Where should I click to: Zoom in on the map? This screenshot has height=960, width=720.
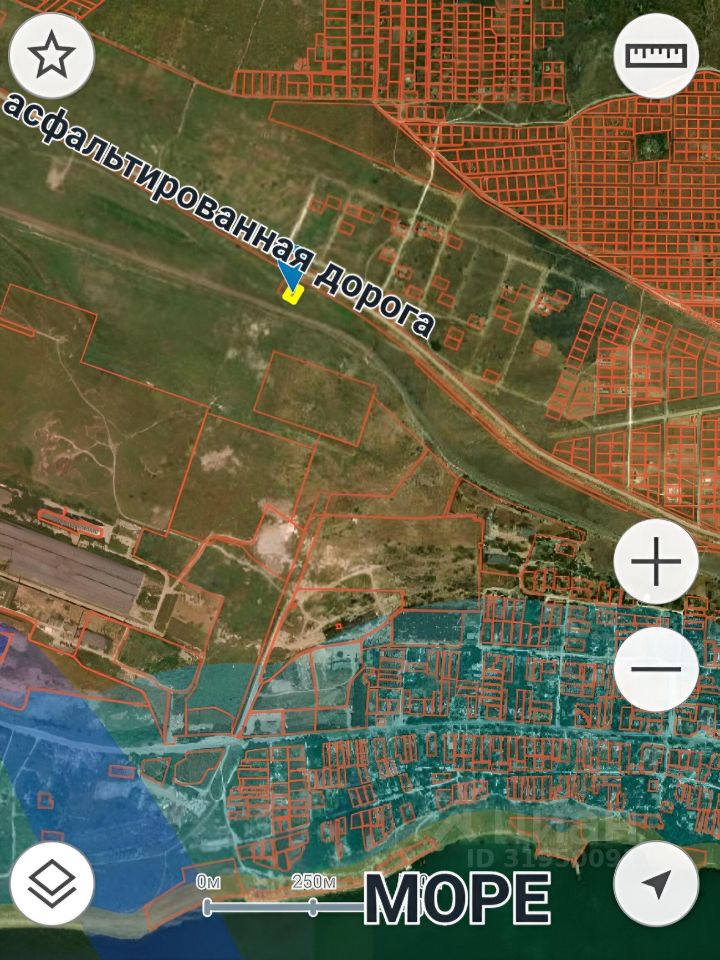[x=656, y=563]
